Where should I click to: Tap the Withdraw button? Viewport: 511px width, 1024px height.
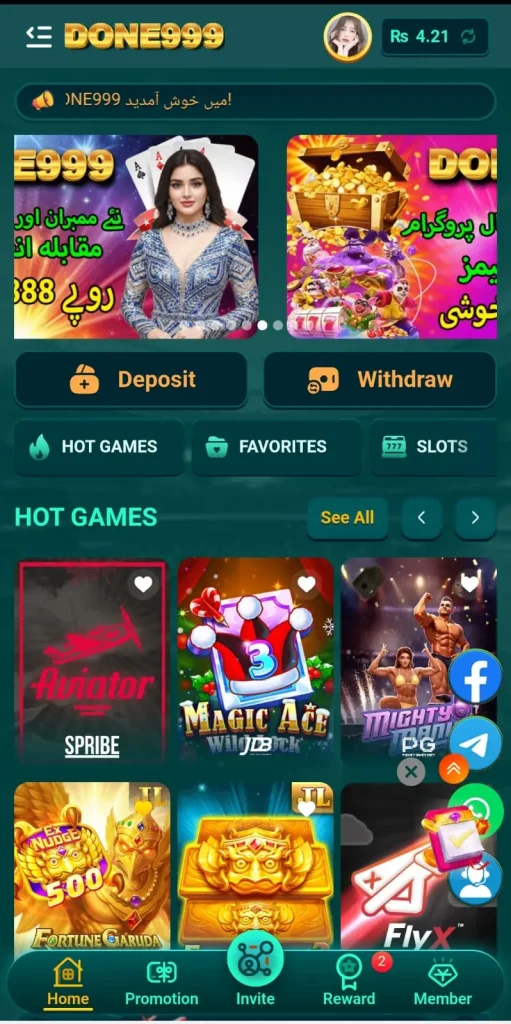click(380, 380)
